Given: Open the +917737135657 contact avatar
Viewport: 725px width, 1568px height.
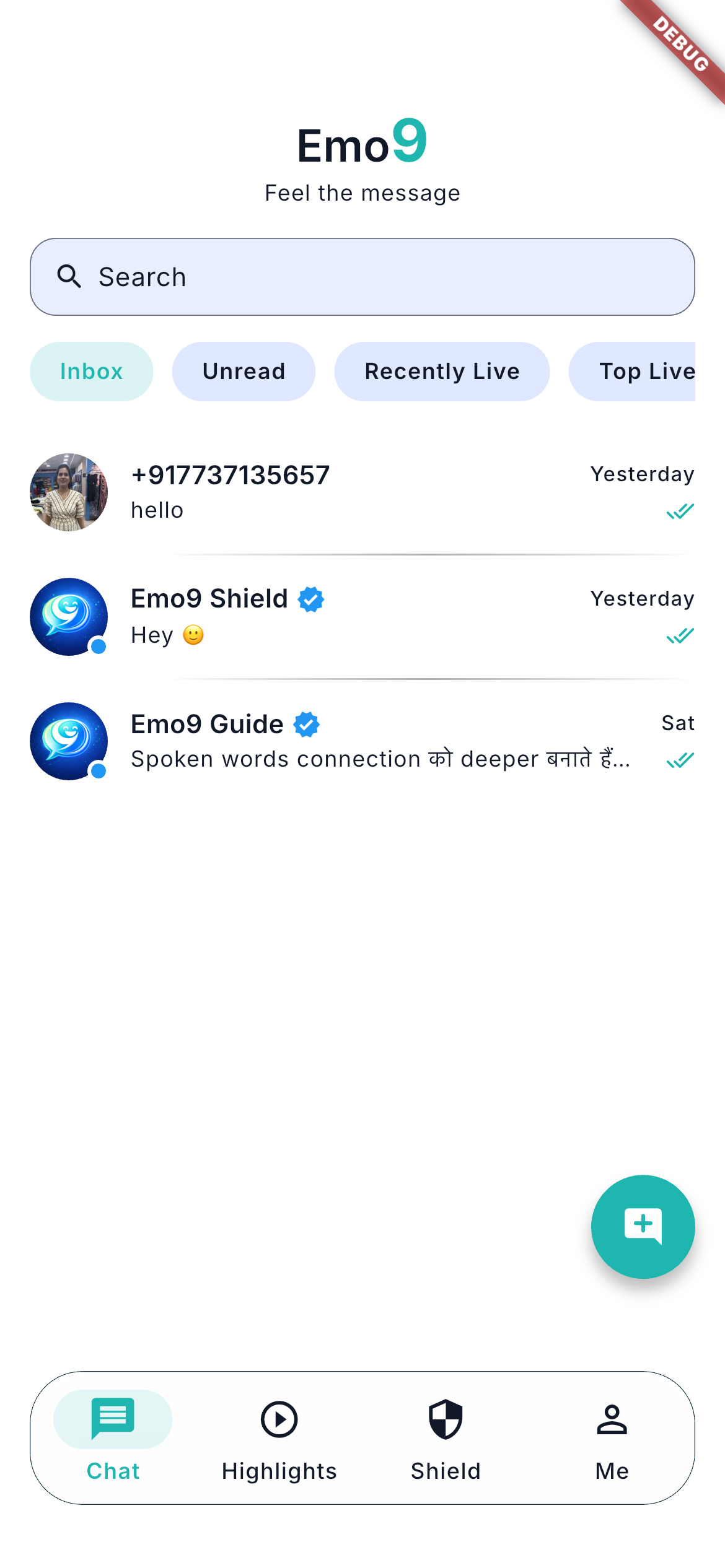Looking at the screenshot, I should pyautogui.click(x=69, y=492).
